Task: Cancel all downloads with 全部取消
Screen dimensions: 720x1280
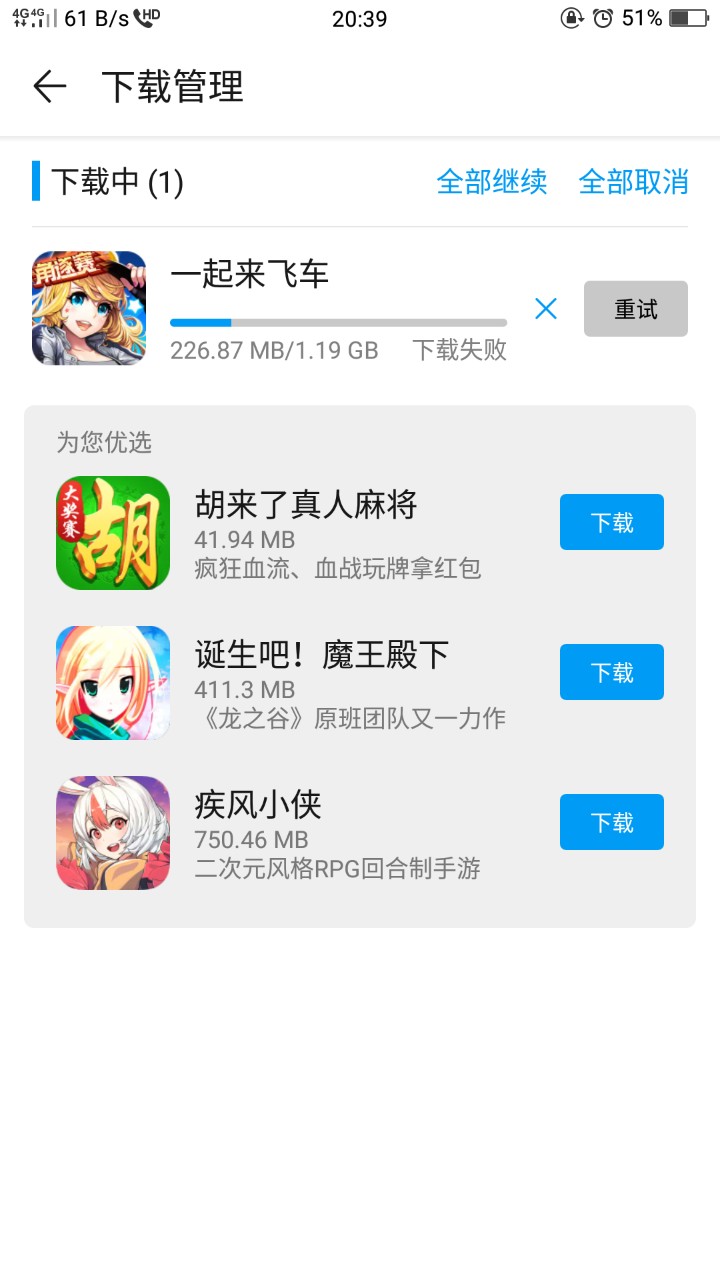Action: (633, 182)
